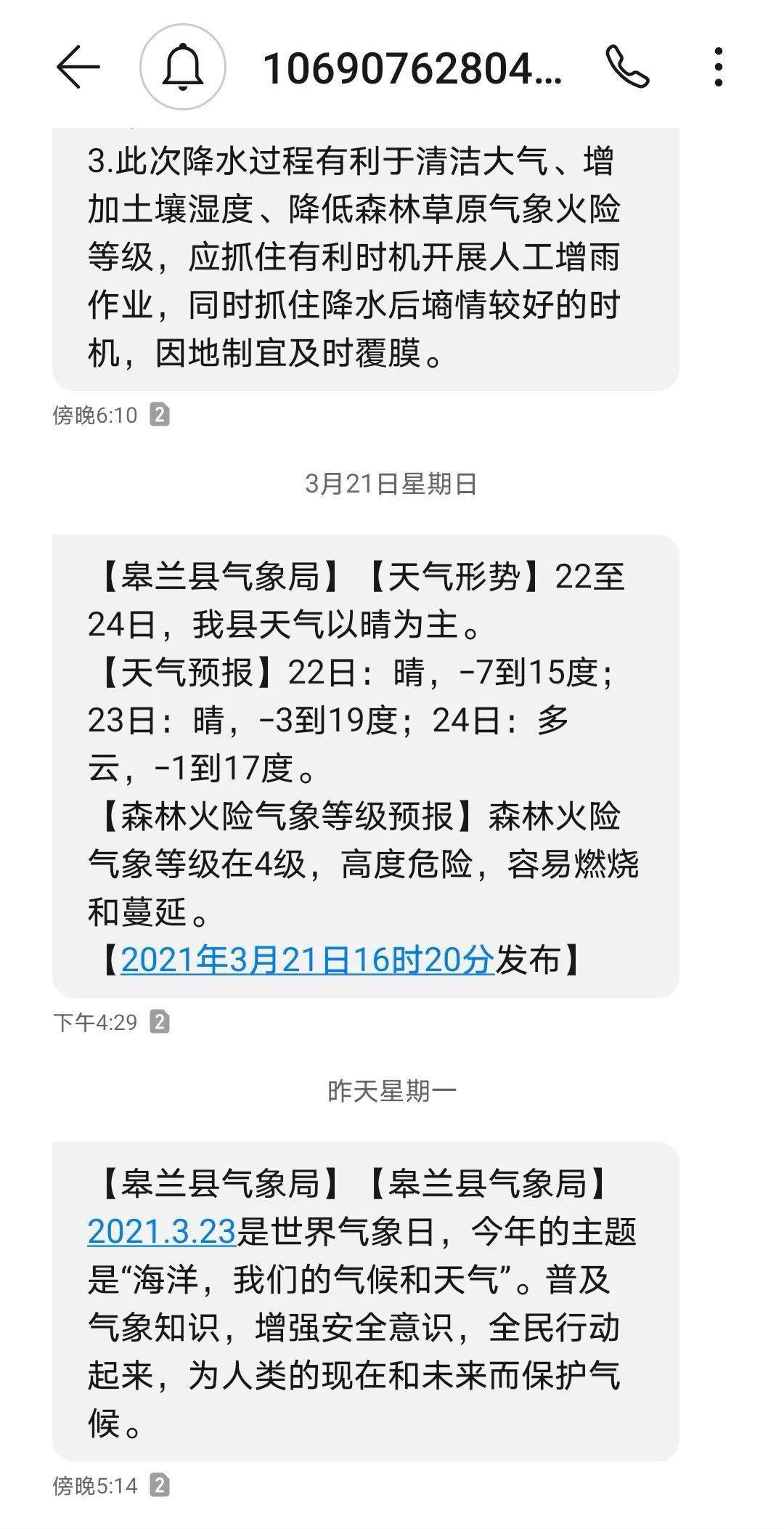The height and width of the screenshot is (1529, 784).
Task: Call the number 10690762804
Action: click(x=627, y=68)
